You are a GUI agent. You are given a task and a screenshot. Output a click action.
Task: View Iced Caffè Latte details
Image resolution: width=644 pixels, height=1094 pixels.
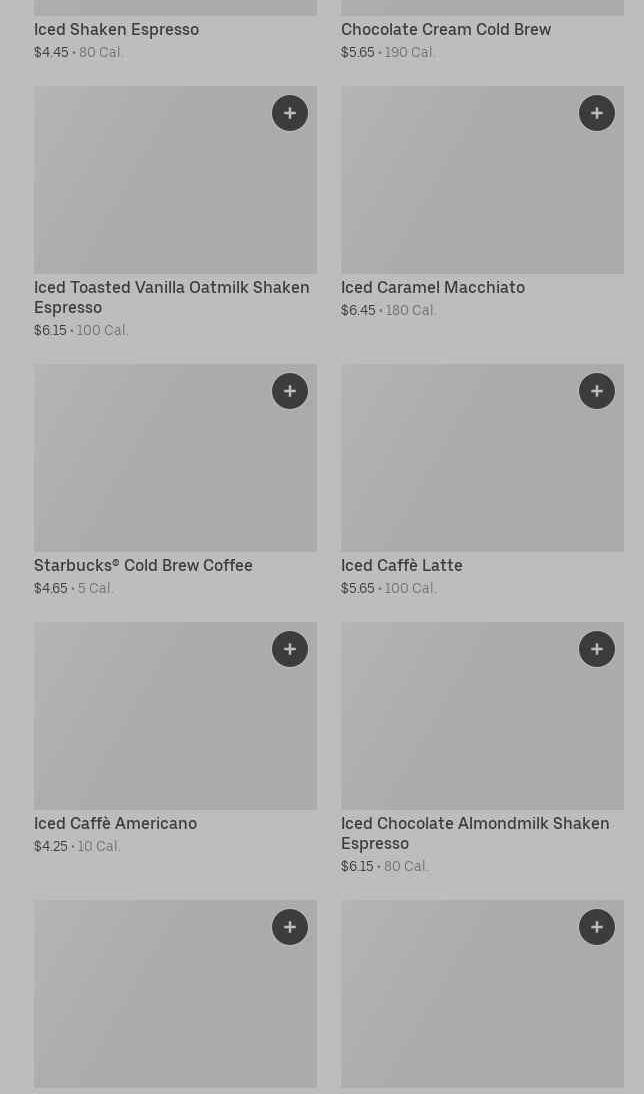point(401,566)
